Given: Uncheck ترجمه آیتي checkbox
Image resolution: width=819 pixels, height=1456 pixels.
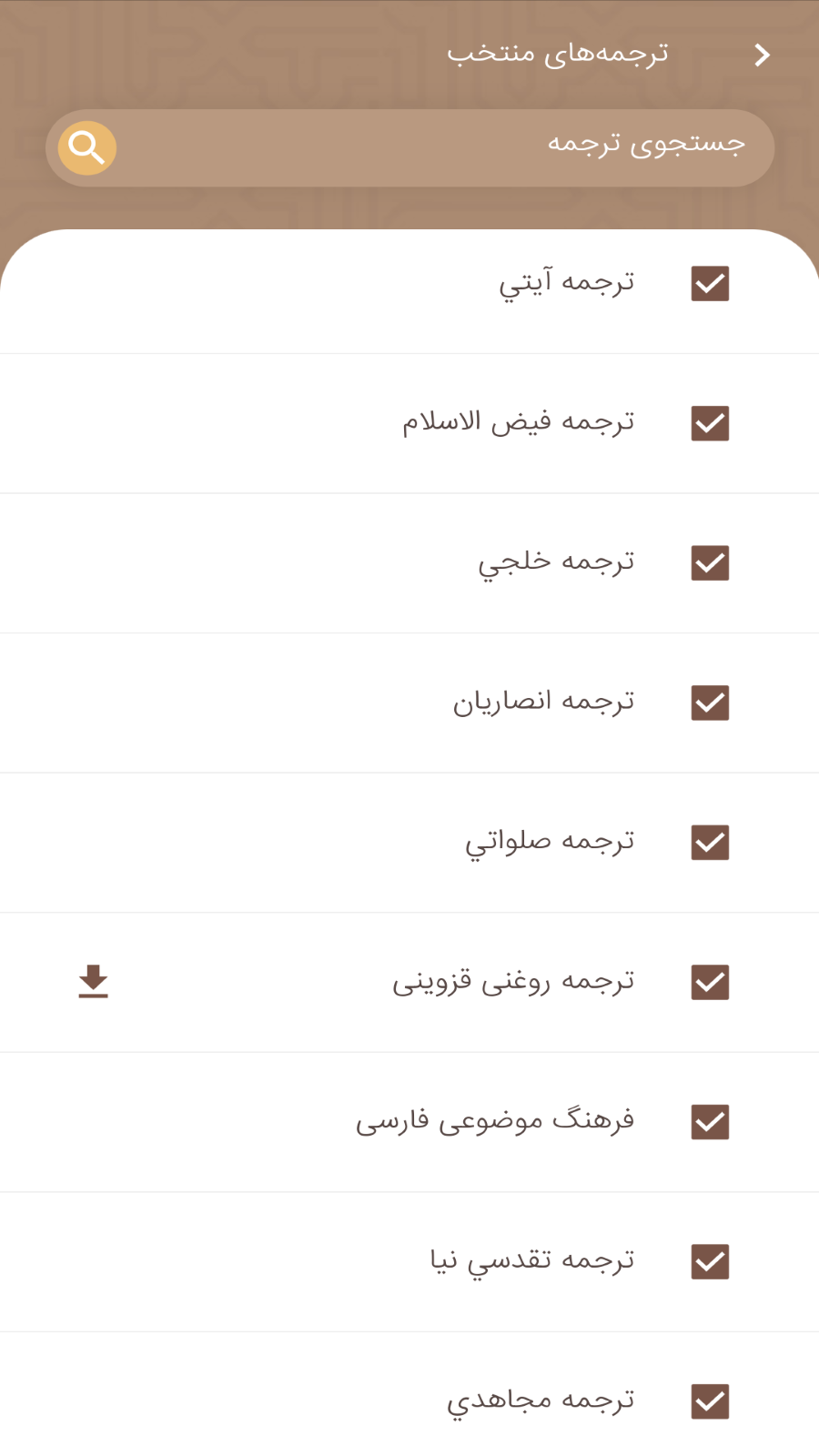Looking at the screenshot, I should [x=710, y=283].
